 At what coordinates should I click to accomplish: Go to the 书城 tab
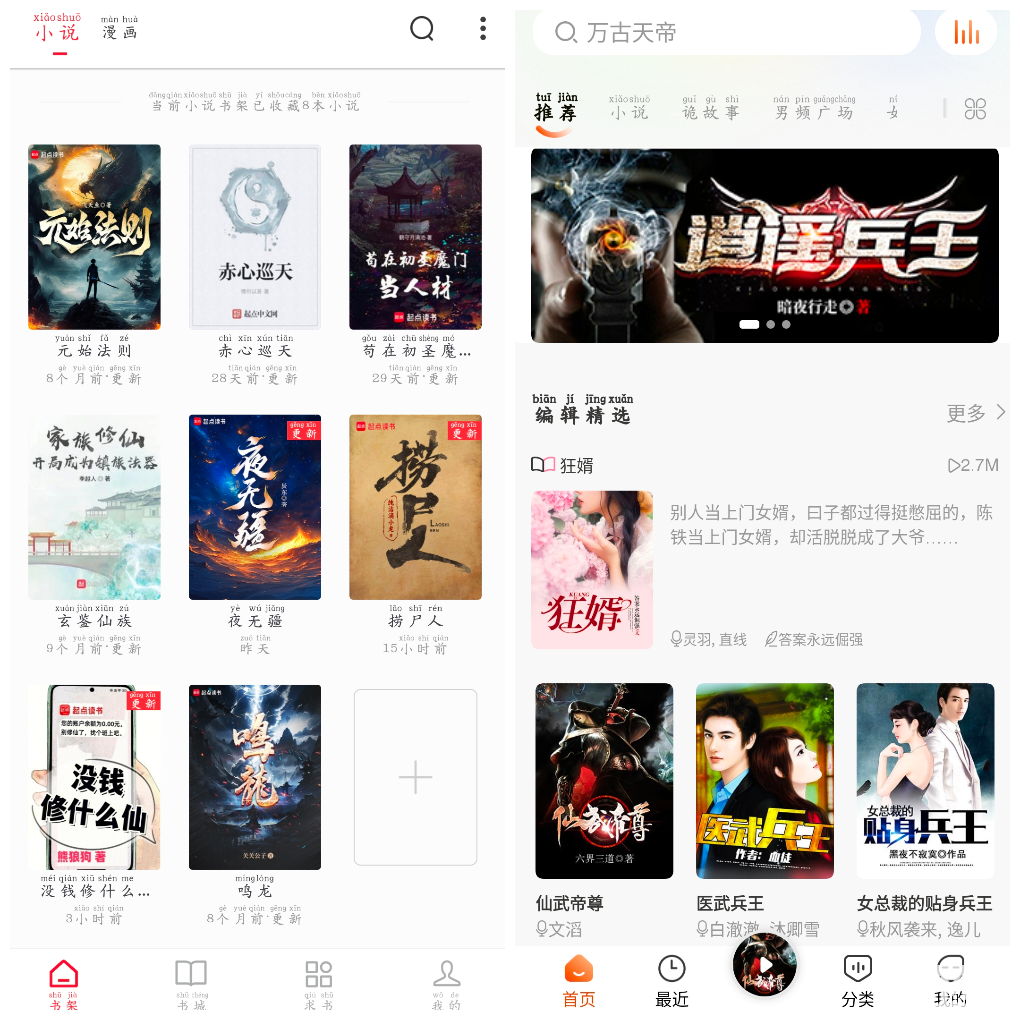point(191,983)
